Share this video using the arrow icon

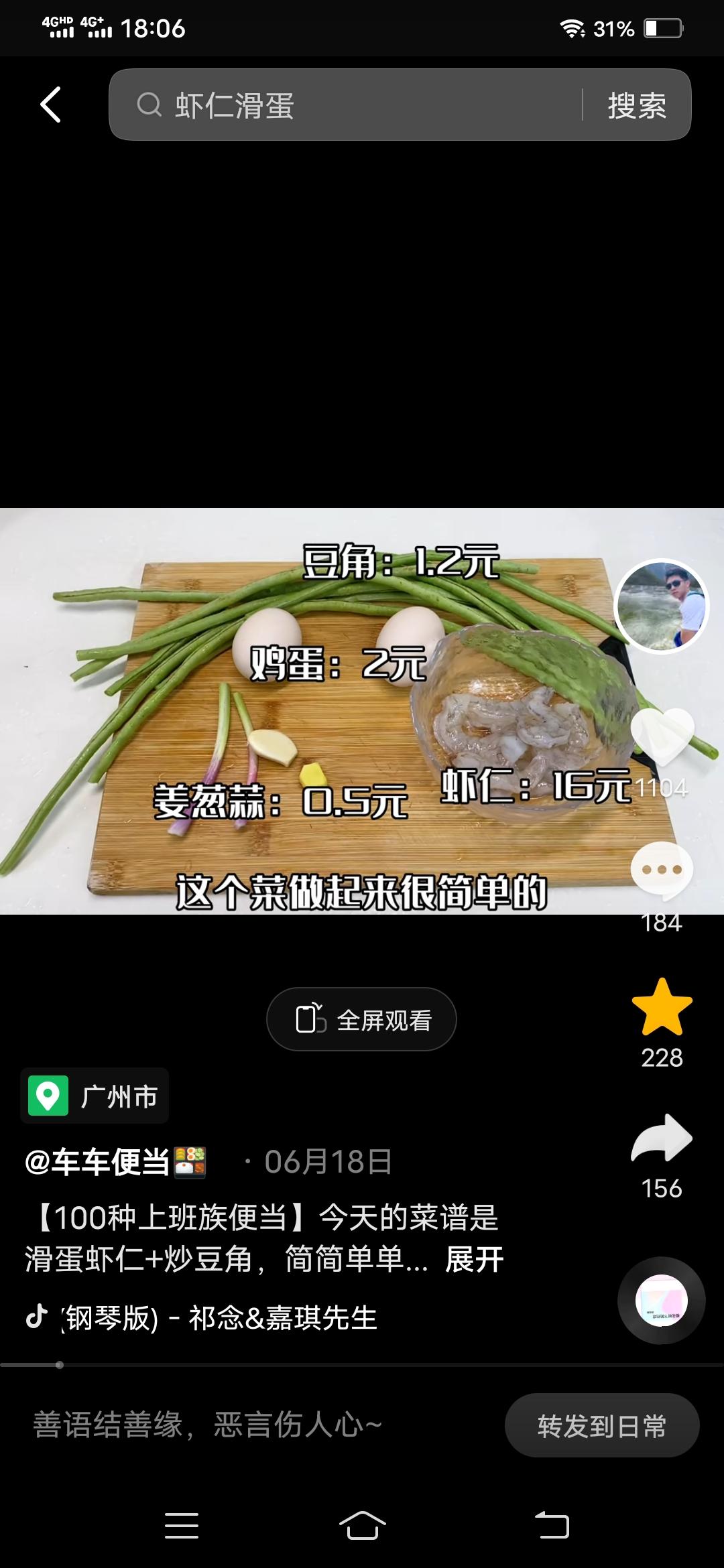[x=662, y=1138]
